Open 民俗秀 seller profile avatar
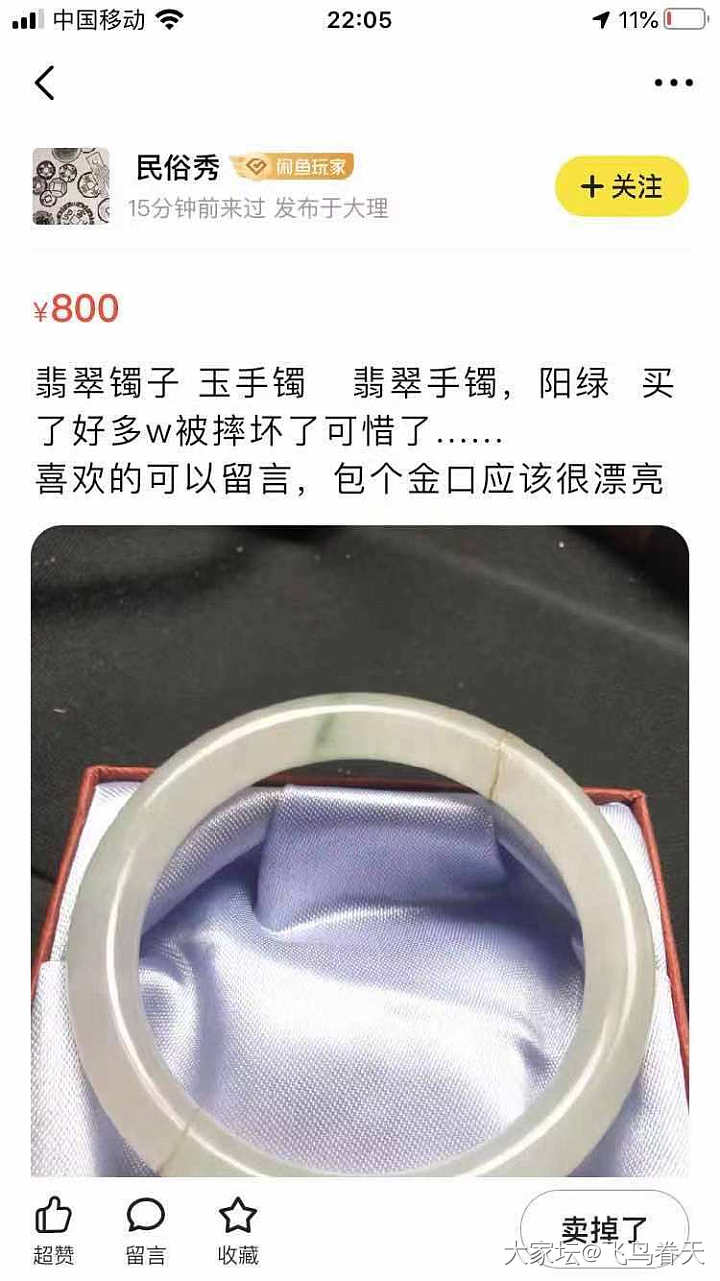The height and width of the screenshot is (1281, 720). click(70, 187)
